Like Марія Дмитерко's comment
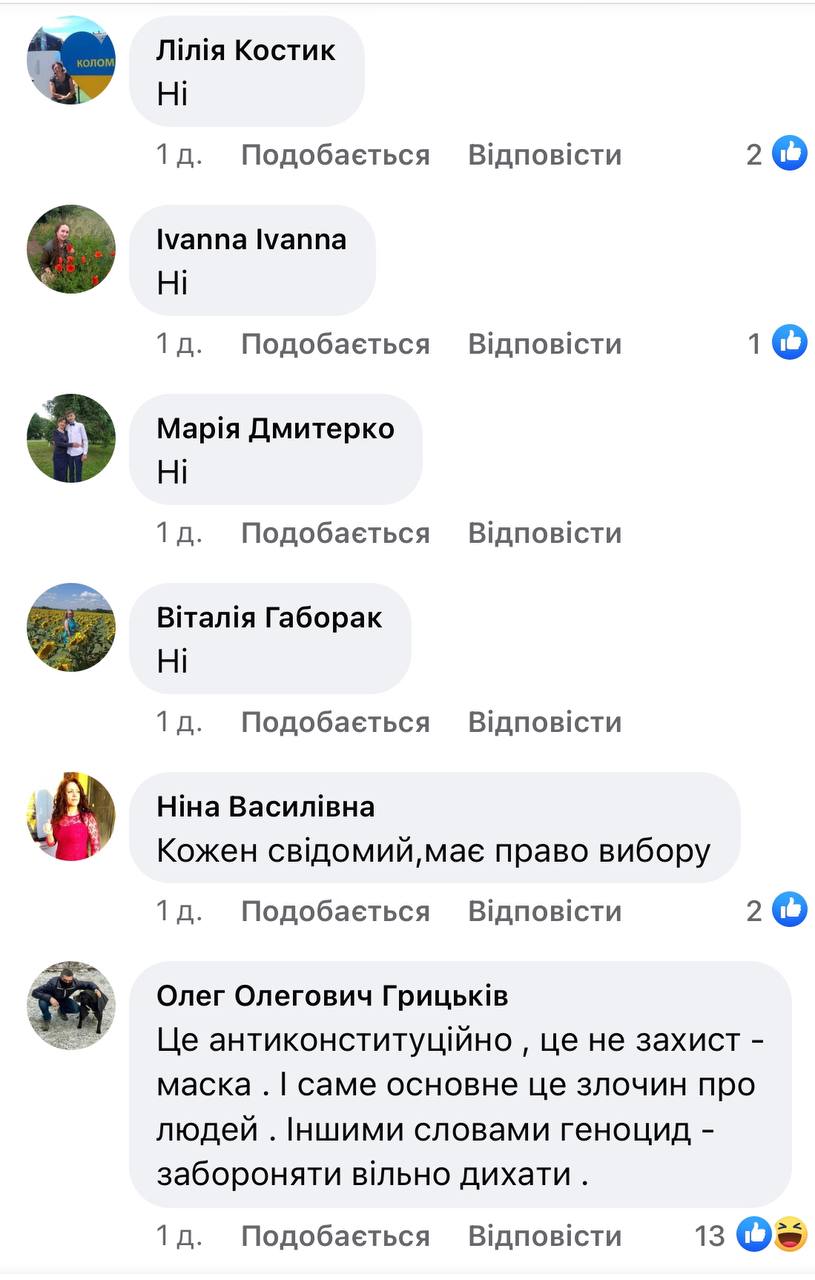 tap(335, 533)
